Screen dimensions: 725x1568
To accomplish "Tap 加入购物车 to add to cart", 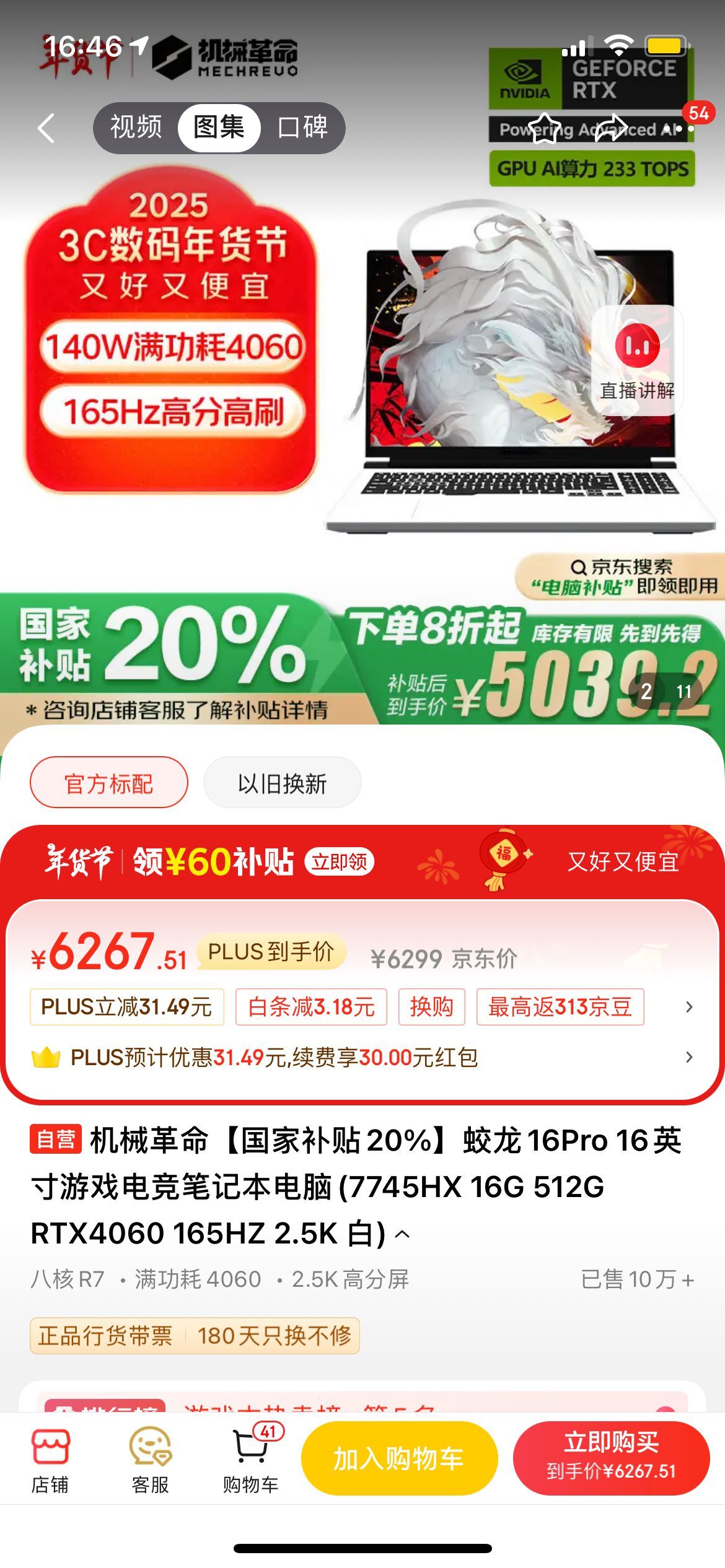I will click(x=399, y=1458).
